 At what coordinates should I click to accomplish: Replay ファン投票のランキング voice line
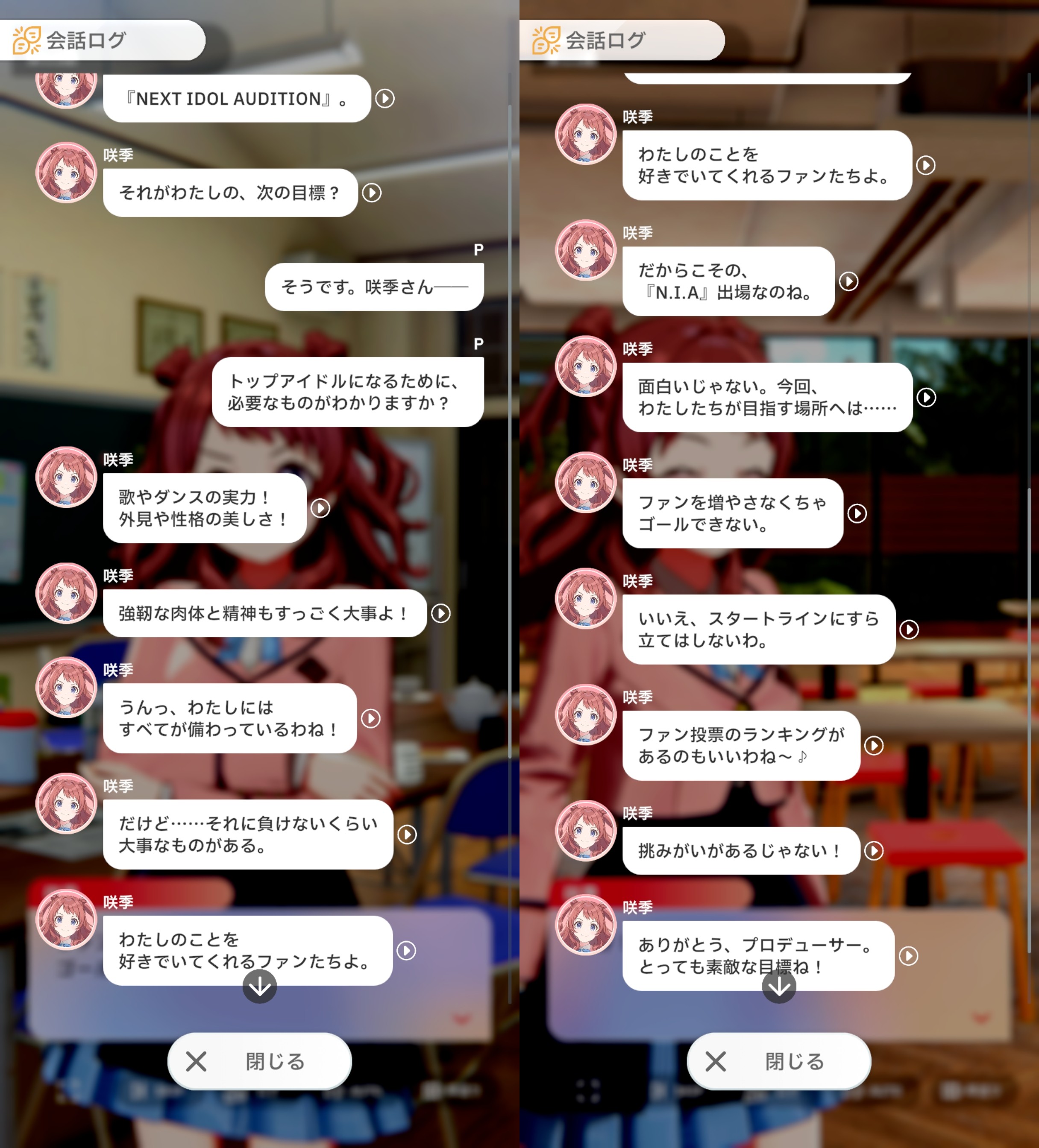click(875, 746)
